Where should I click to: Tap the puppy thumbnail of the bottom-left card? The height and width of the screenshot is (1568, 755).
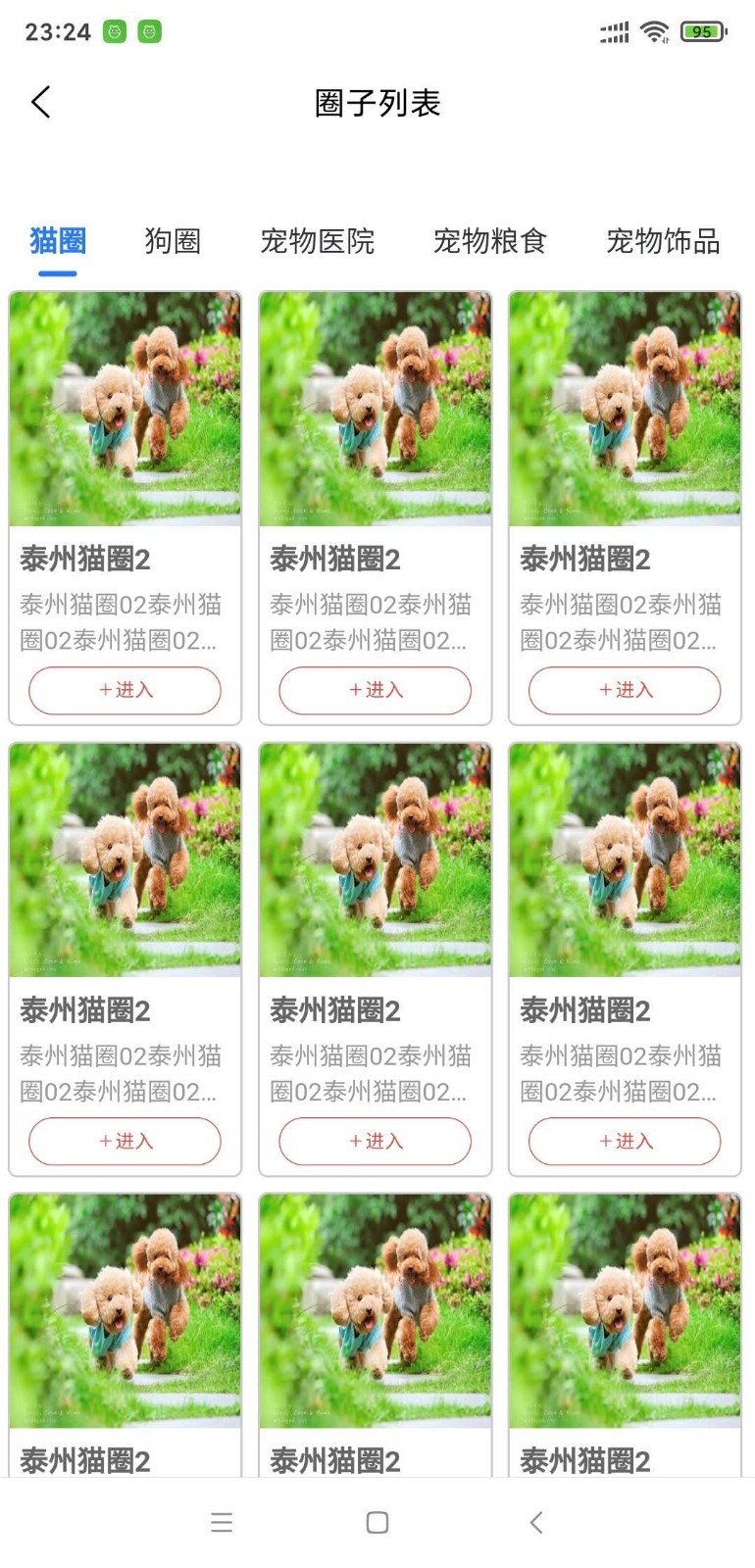pos(125,1313)
